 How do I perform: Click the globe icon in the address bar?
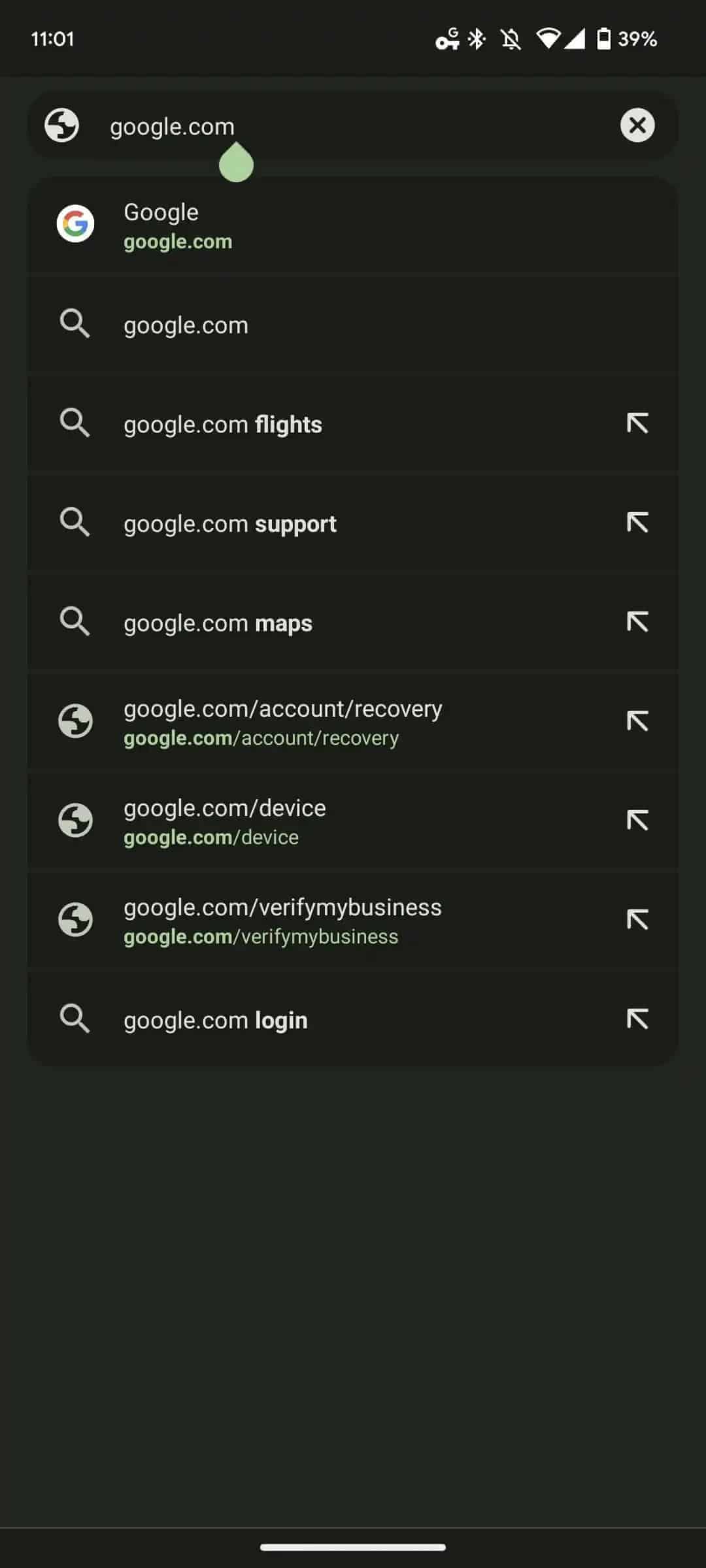(62, 125)
